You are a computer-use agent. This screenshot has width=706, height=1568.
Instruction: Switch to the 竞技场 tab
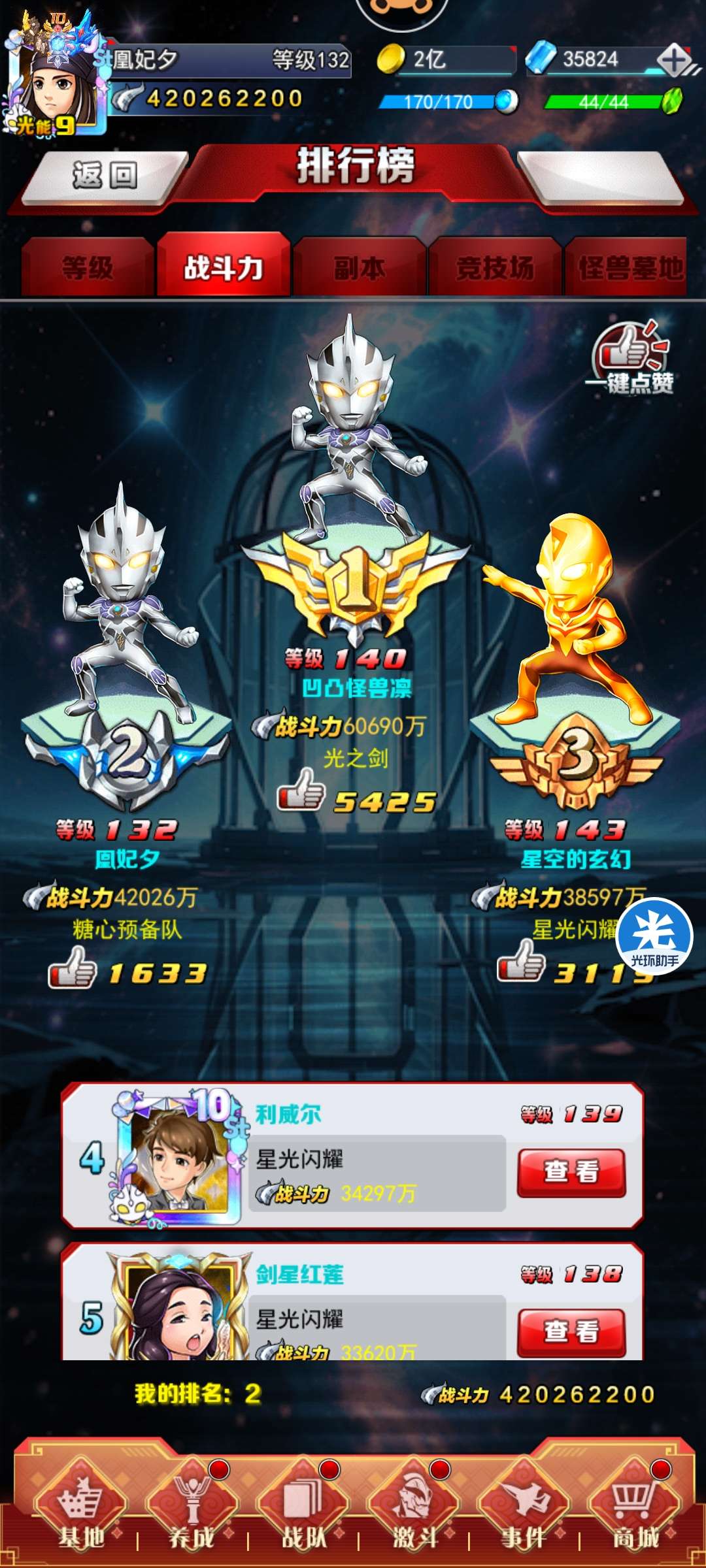[495, 268]
